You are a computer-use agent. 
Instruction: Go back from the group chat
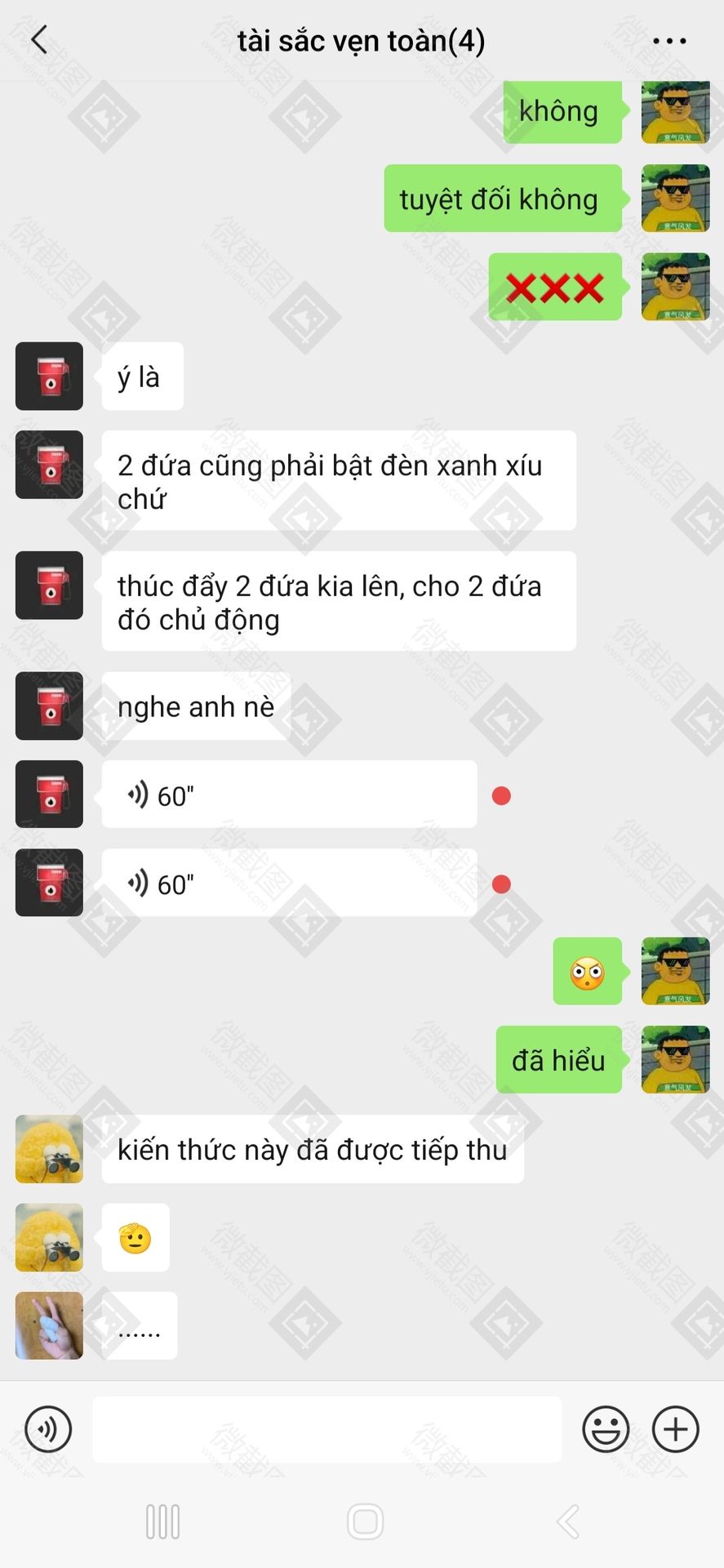[x=38, y=39]
